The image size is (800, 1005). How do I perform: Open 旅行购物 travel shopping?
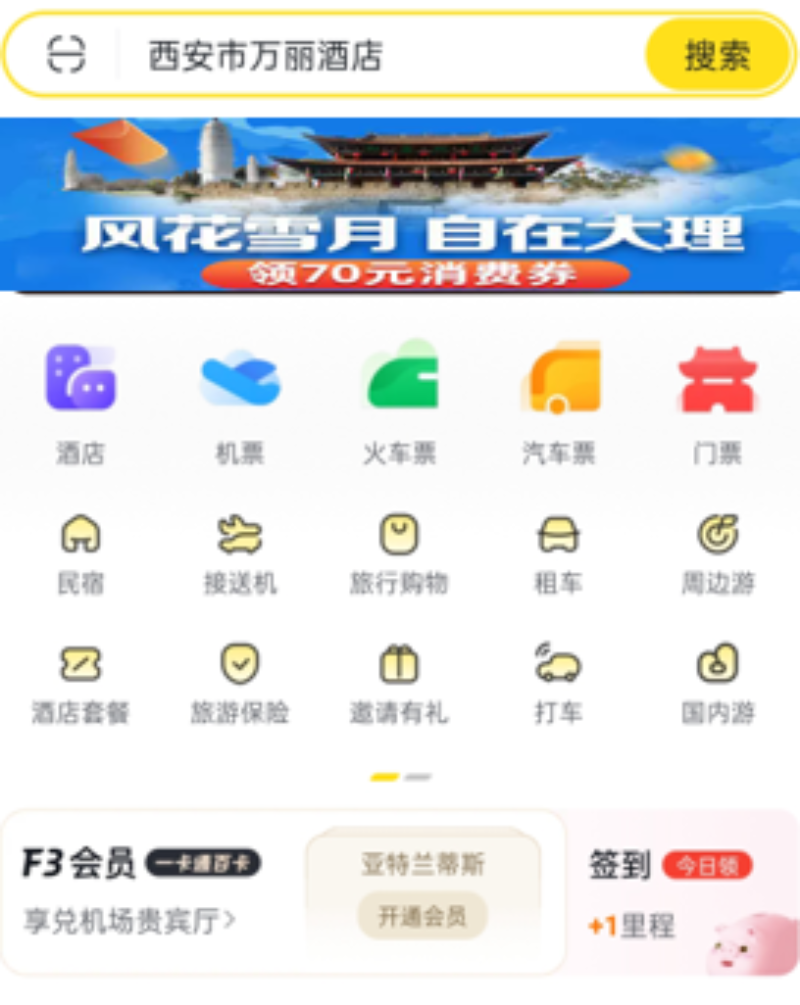(x=399, y=553)
